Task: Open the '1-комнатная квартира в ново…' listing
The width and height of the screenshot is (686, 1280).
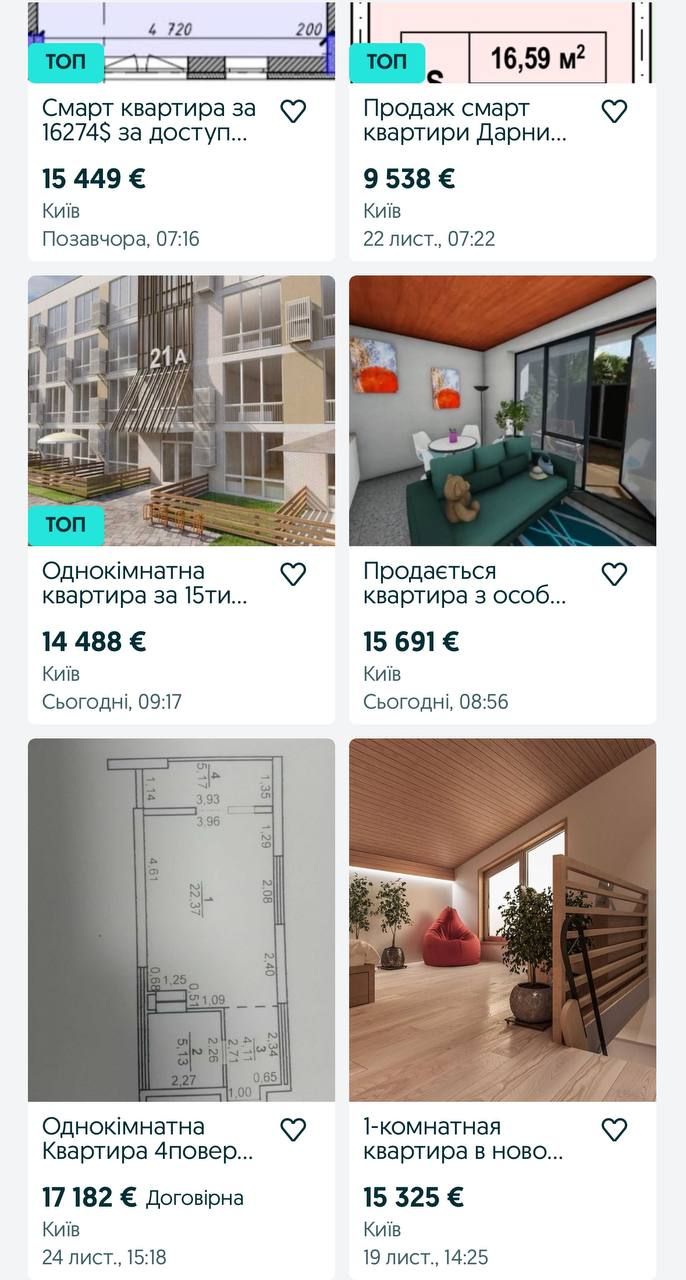Action: 463,1140
